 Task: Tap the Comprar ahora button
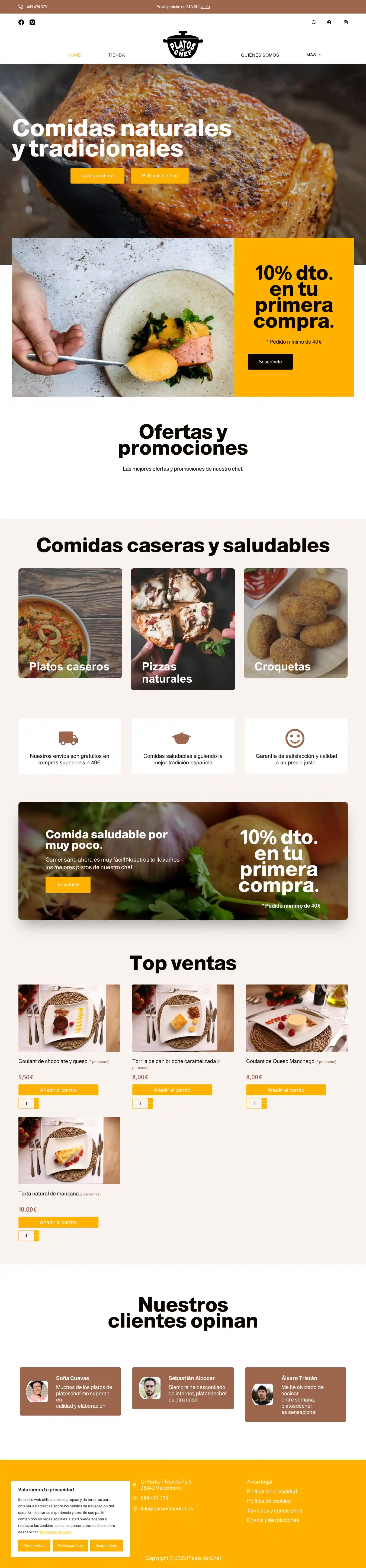tap(97, 176)
